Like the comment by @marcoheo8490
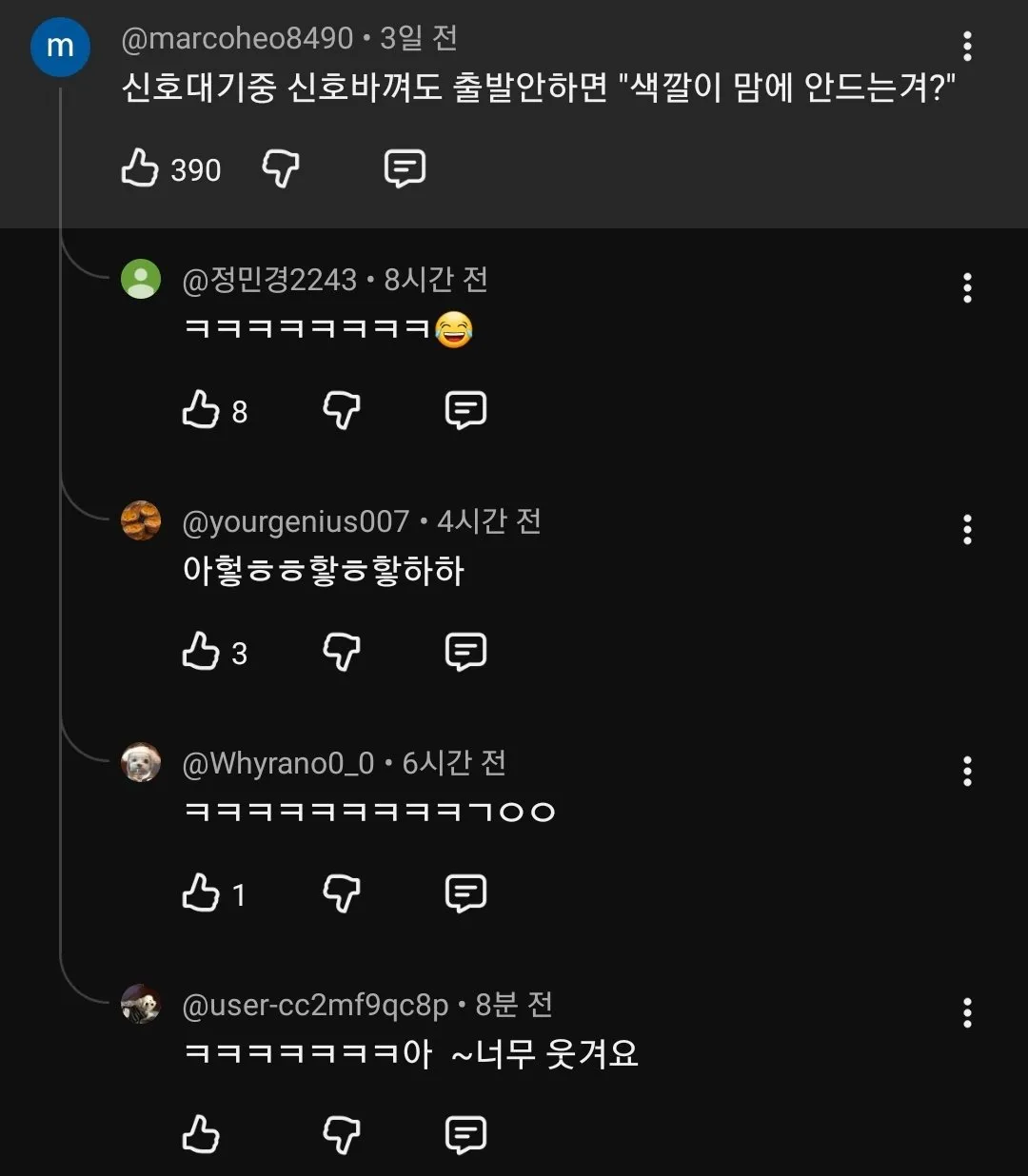 (x=141, y=168)
